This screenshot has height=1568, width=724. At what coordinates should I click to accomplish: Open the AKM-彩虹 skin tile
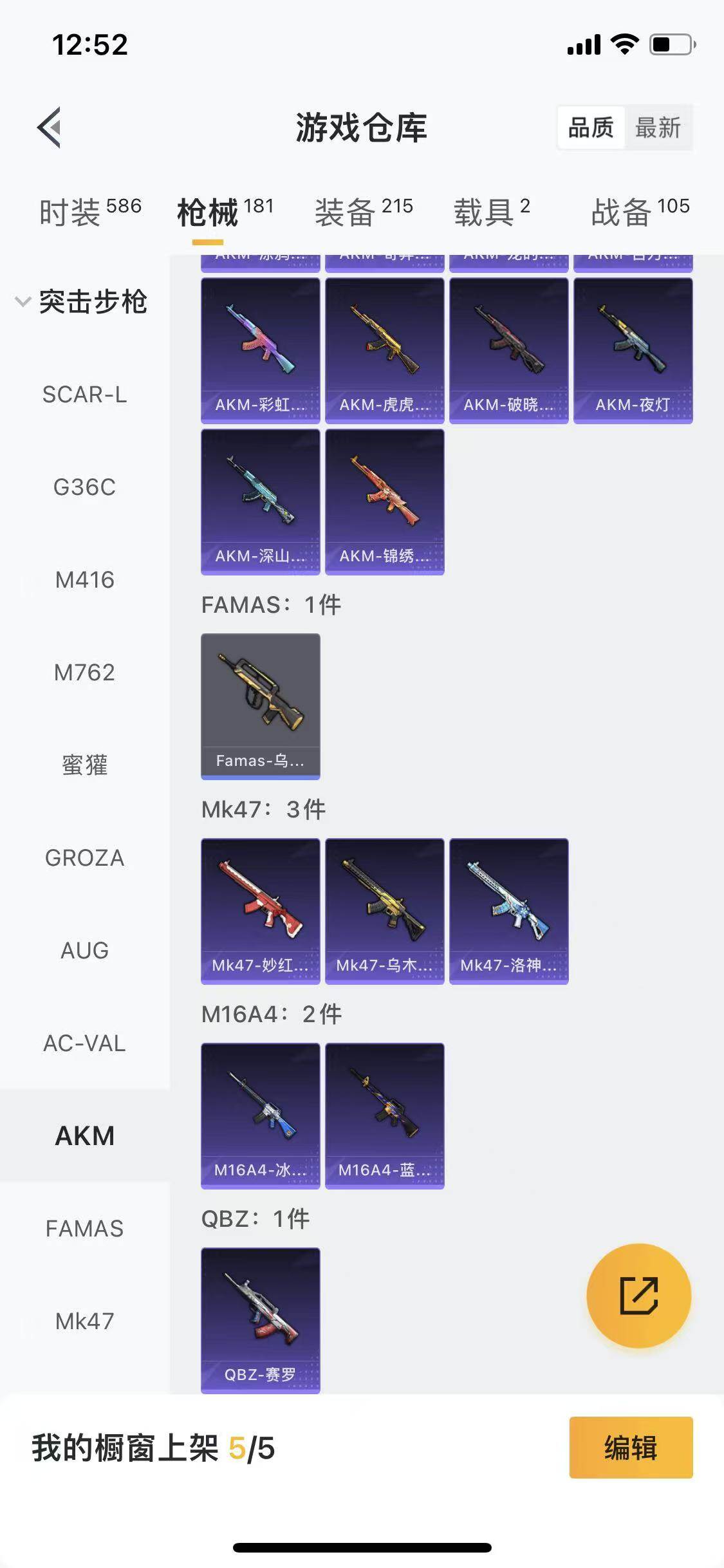coord(260,350)
